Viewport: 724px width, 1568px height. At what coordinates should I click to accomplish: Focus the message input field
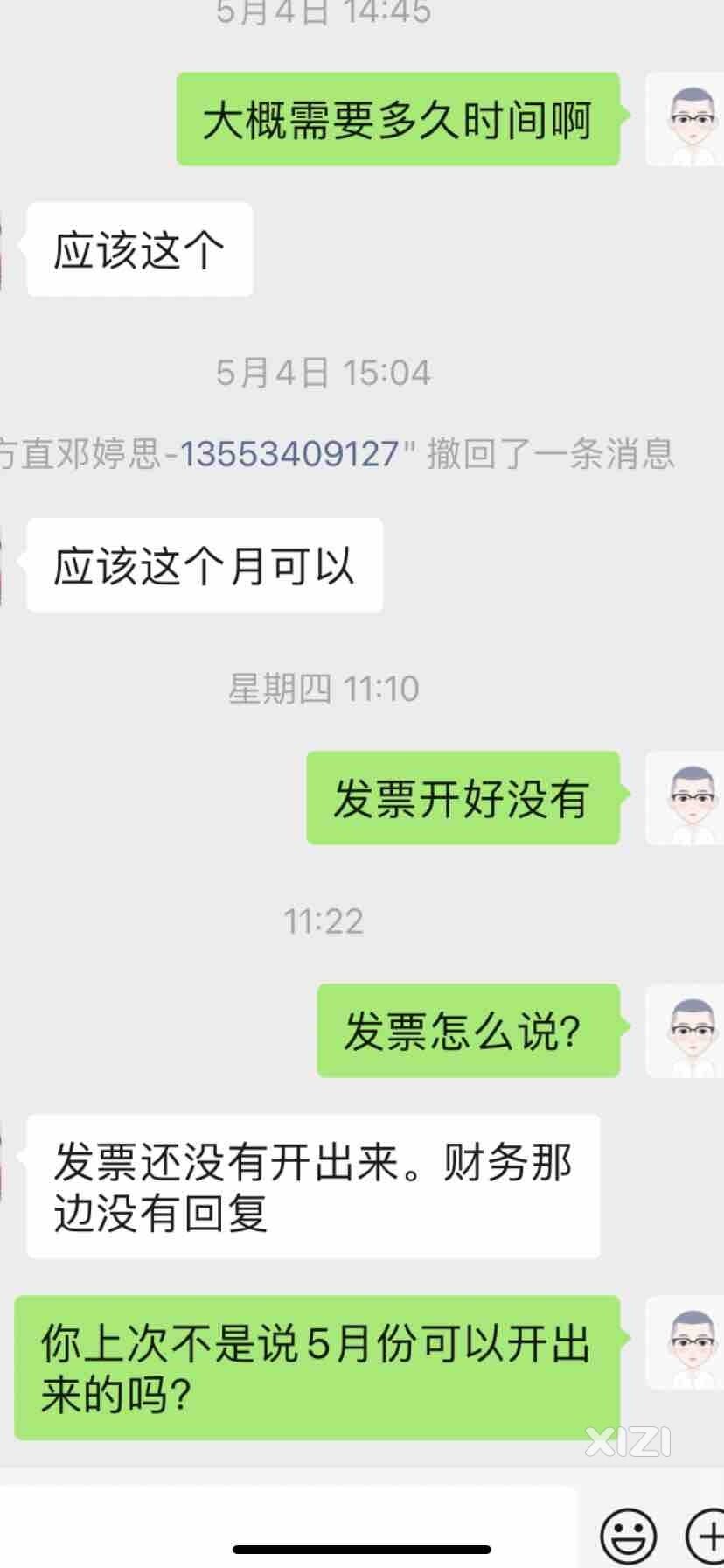tap(289, 1522)
